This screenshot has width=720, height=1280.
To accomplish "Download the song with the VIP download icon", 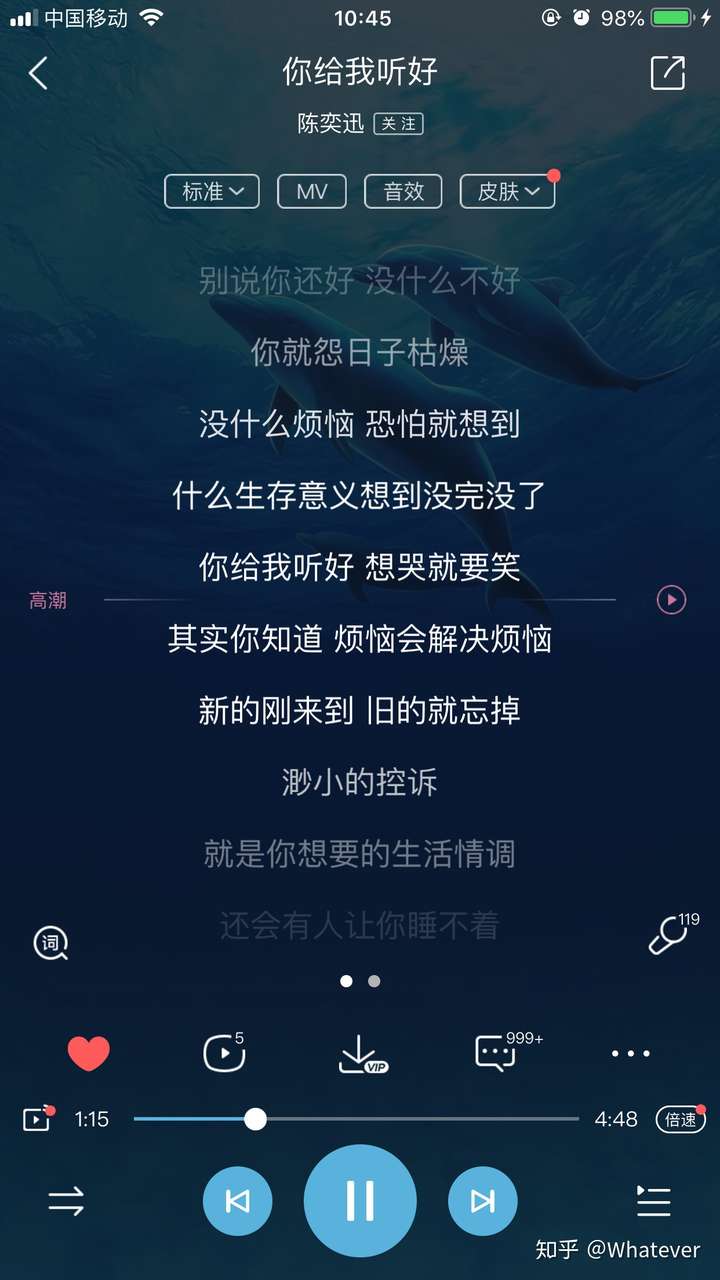I will [x=360, y=1052].
